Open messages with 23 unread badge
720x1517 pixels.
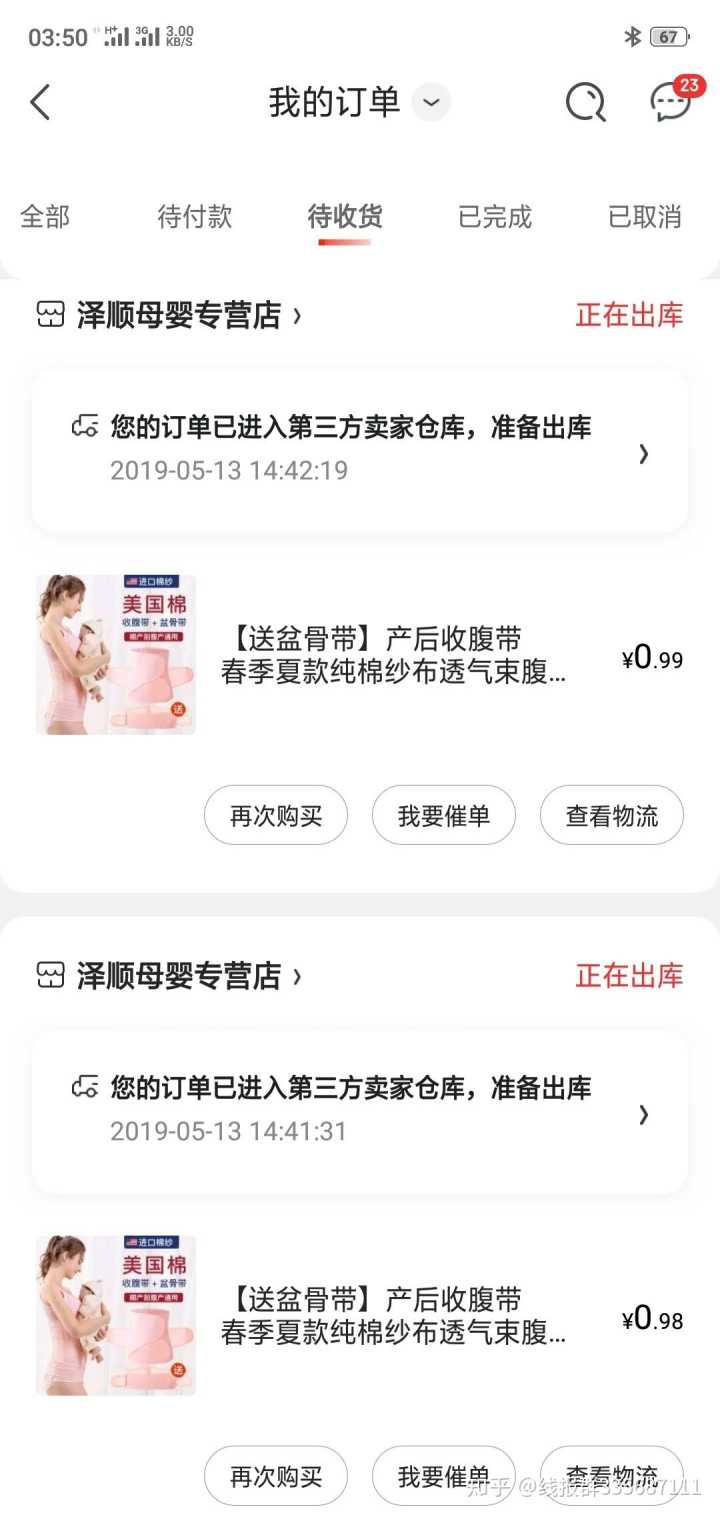[x=671, y=102]
